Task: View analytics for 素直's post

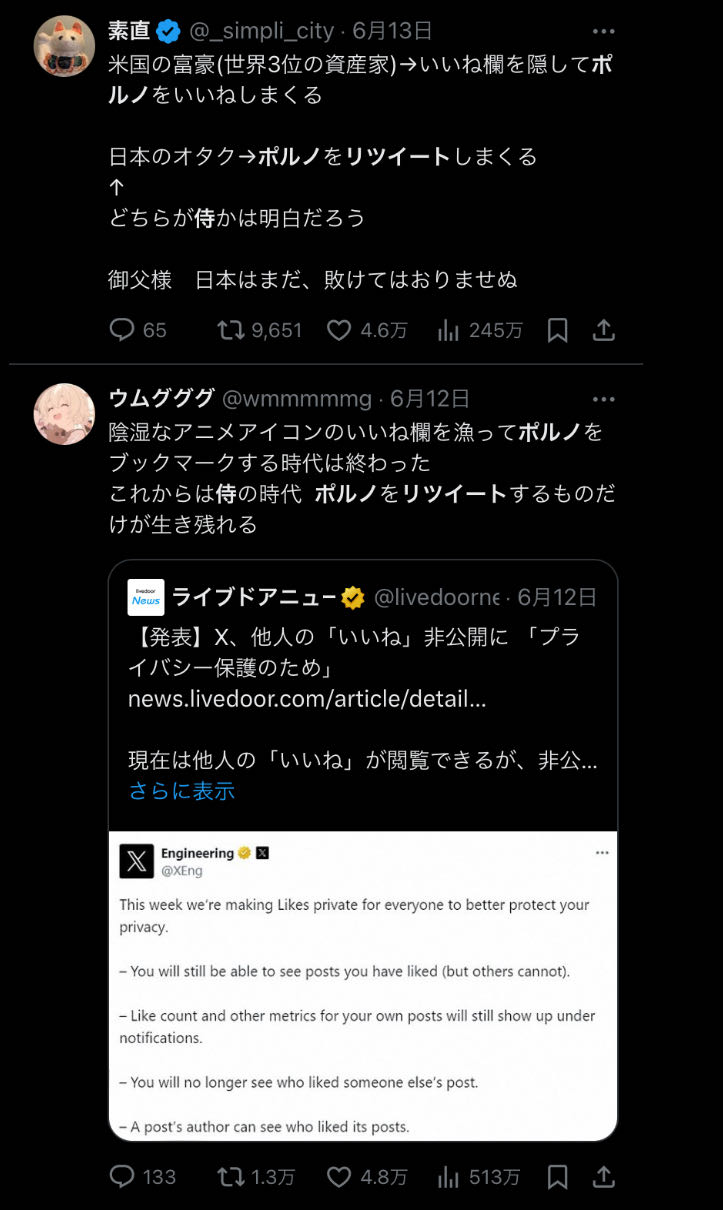Action: (480, 330)
